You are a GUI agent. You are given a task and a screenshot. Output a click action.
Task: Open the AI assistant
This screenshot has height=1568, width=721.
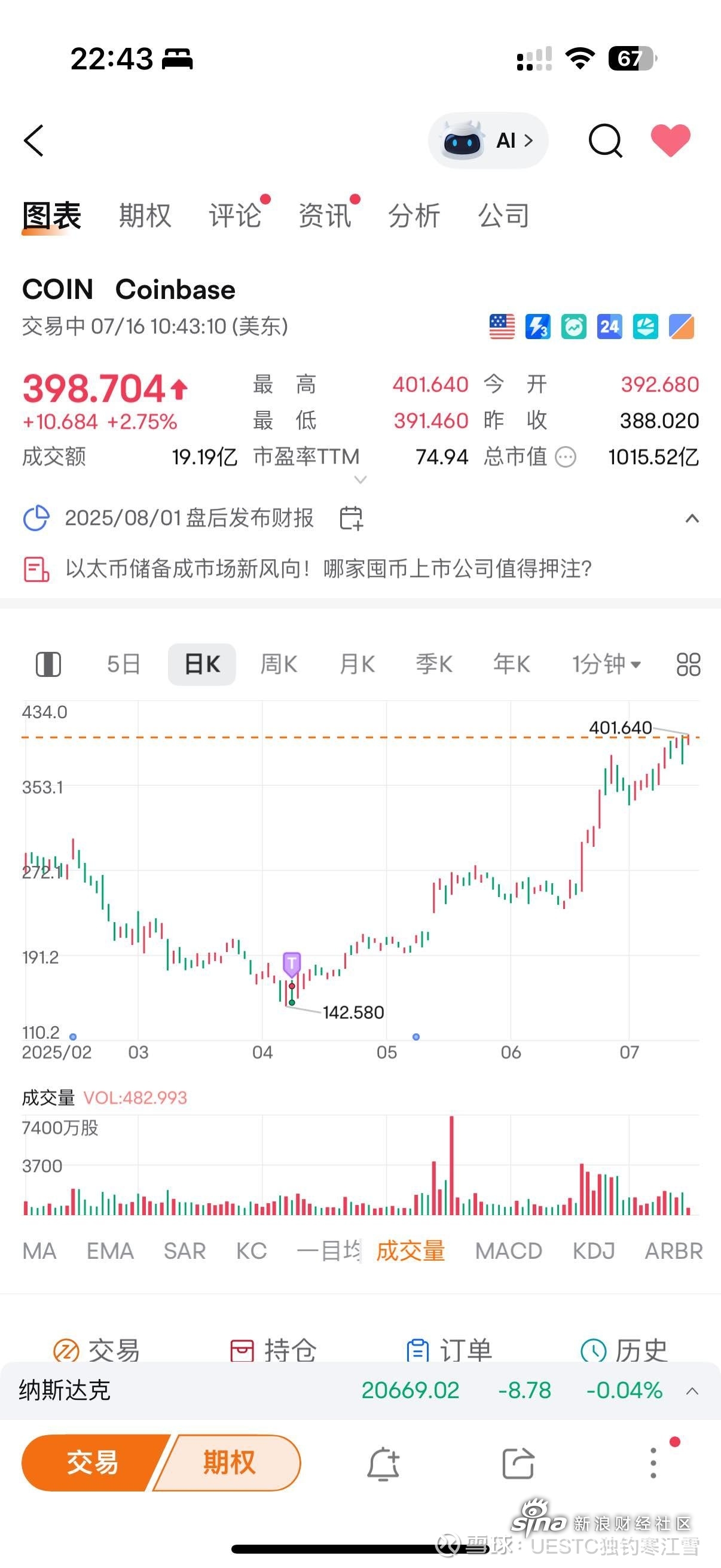pos(488,141)
